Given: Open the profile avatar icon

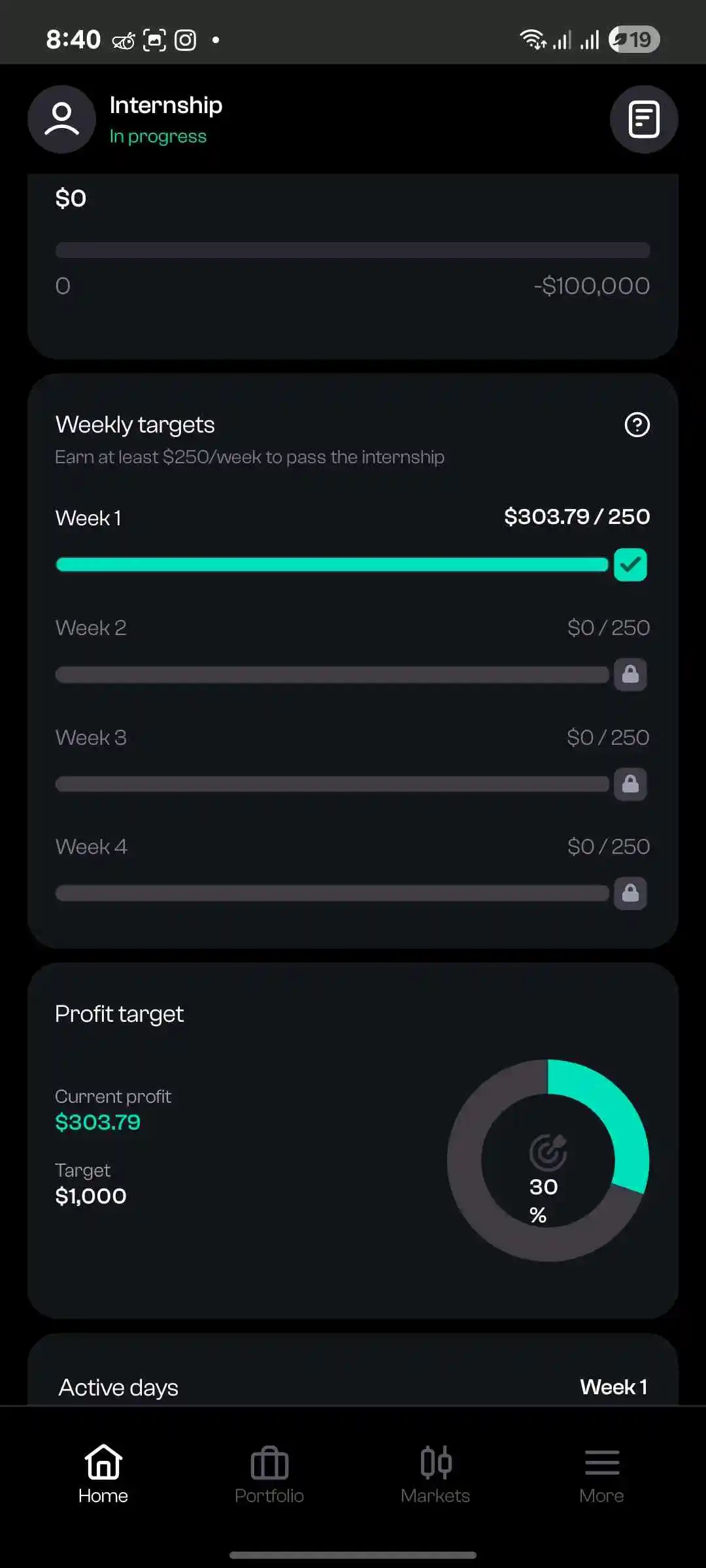Looking at the screenshot, I should pyautogui.click(x=61, y=120).
